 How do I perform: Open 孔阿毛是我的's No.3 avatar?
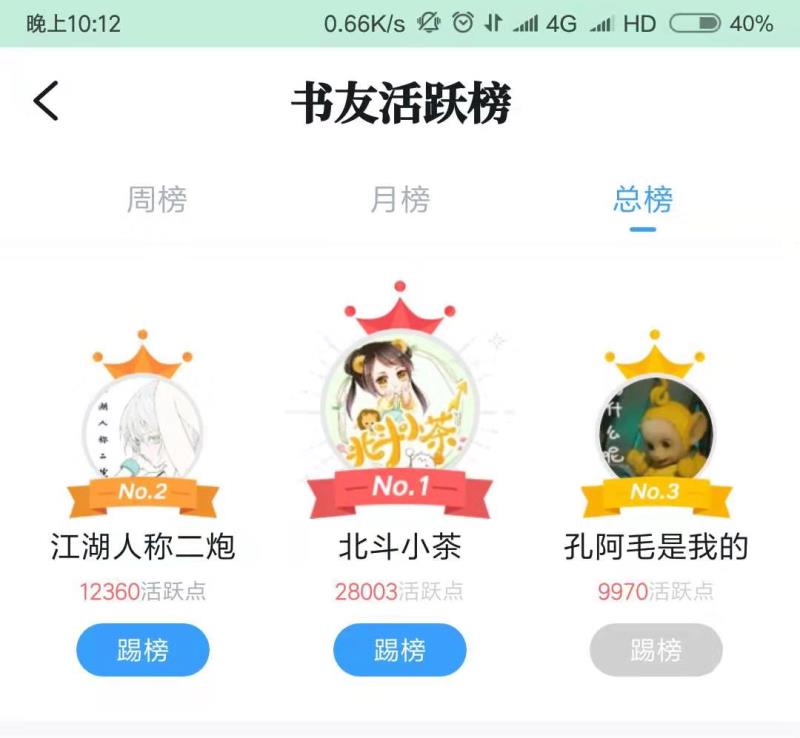point(655,427)
